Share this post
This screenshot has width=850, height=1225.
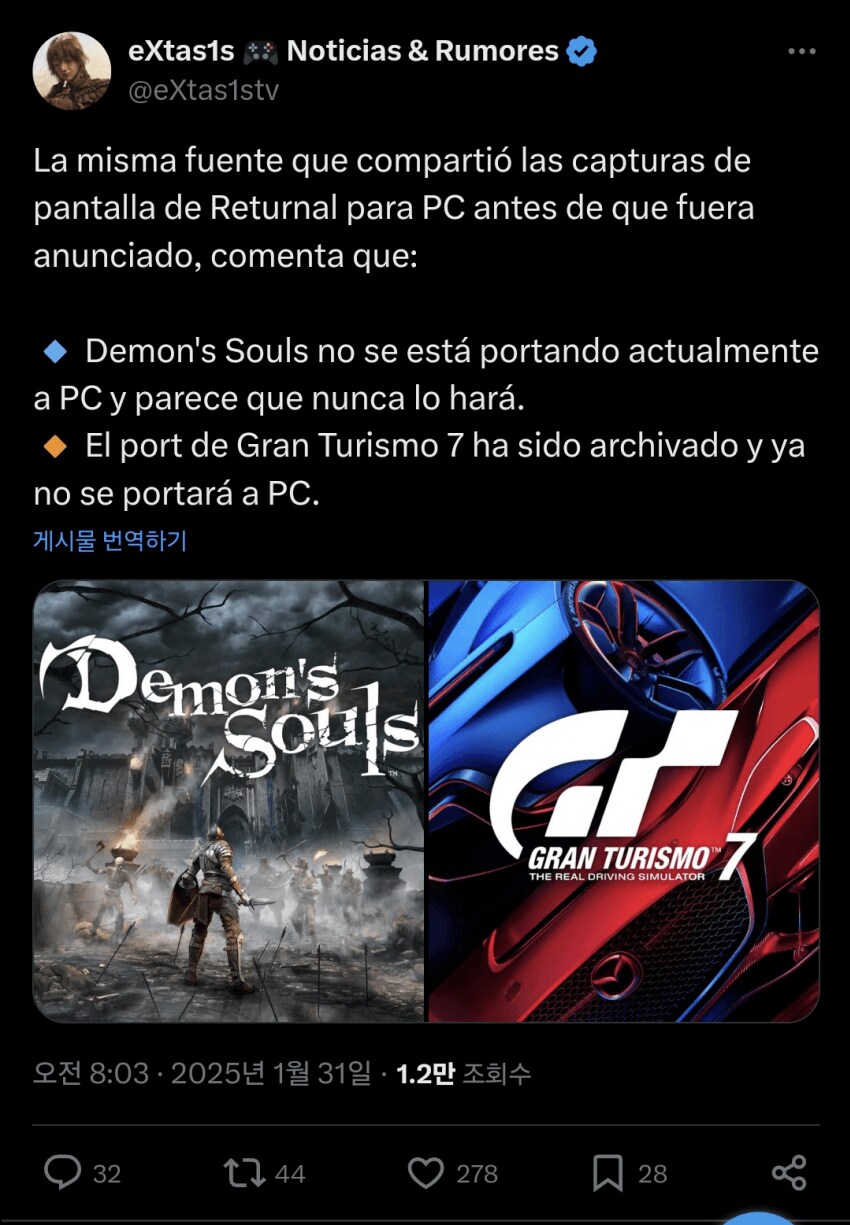point(789,1172)
